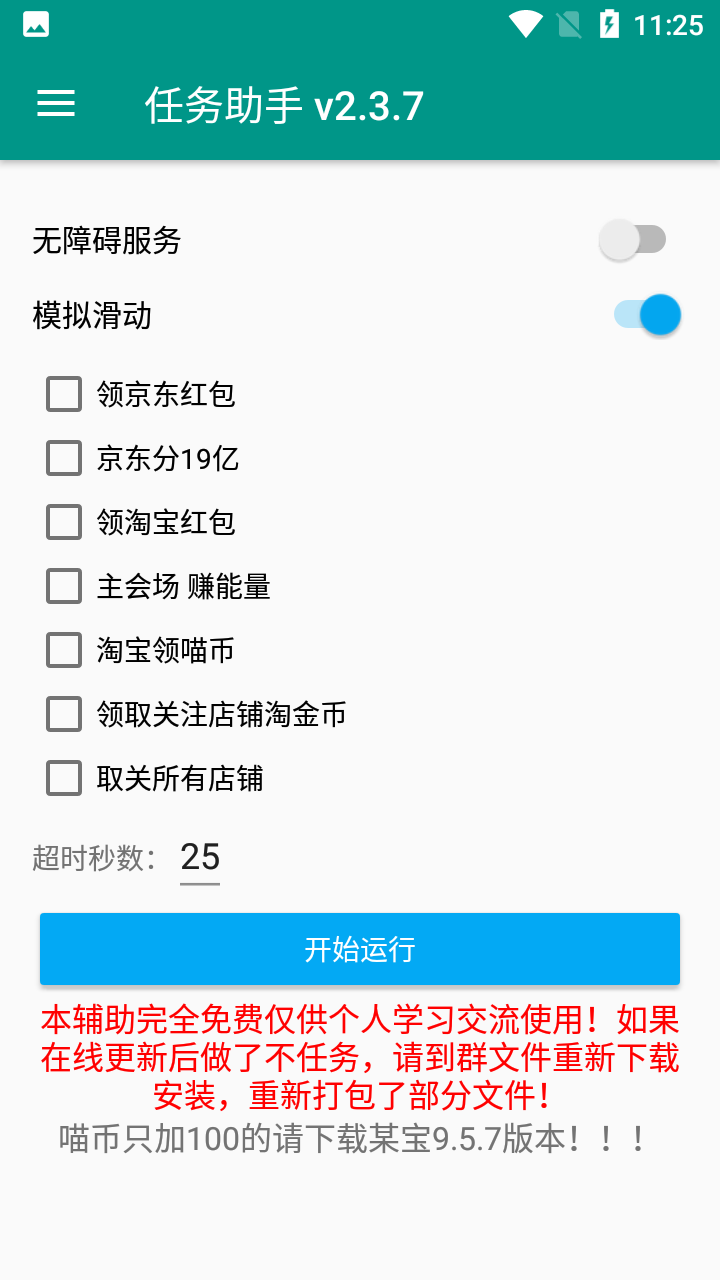Click the 任务助手 v2.3.7 title

[283, 103]
